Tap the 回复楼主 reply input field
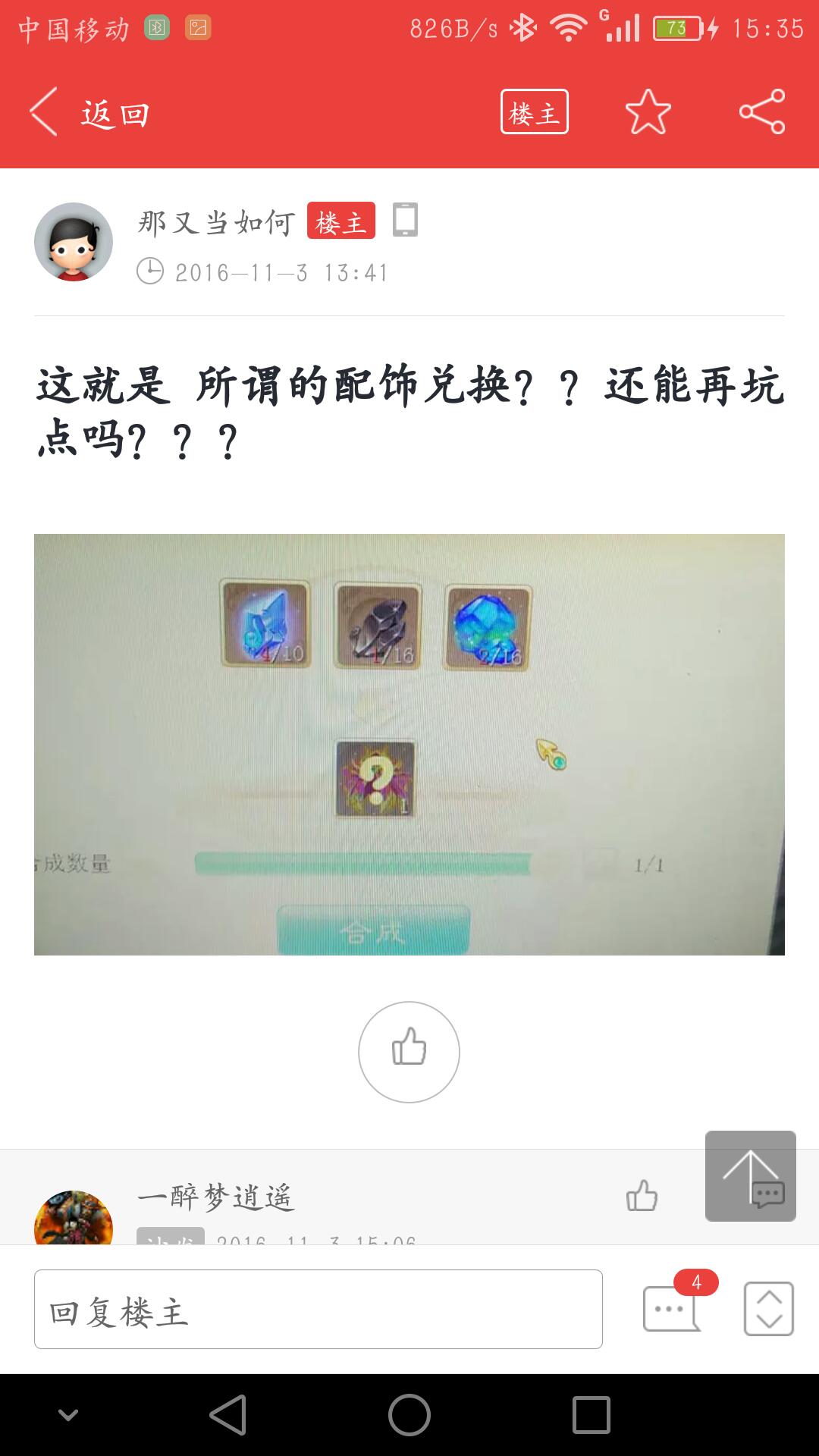This screenshot has height=1456, width=819. [318, 1310]
